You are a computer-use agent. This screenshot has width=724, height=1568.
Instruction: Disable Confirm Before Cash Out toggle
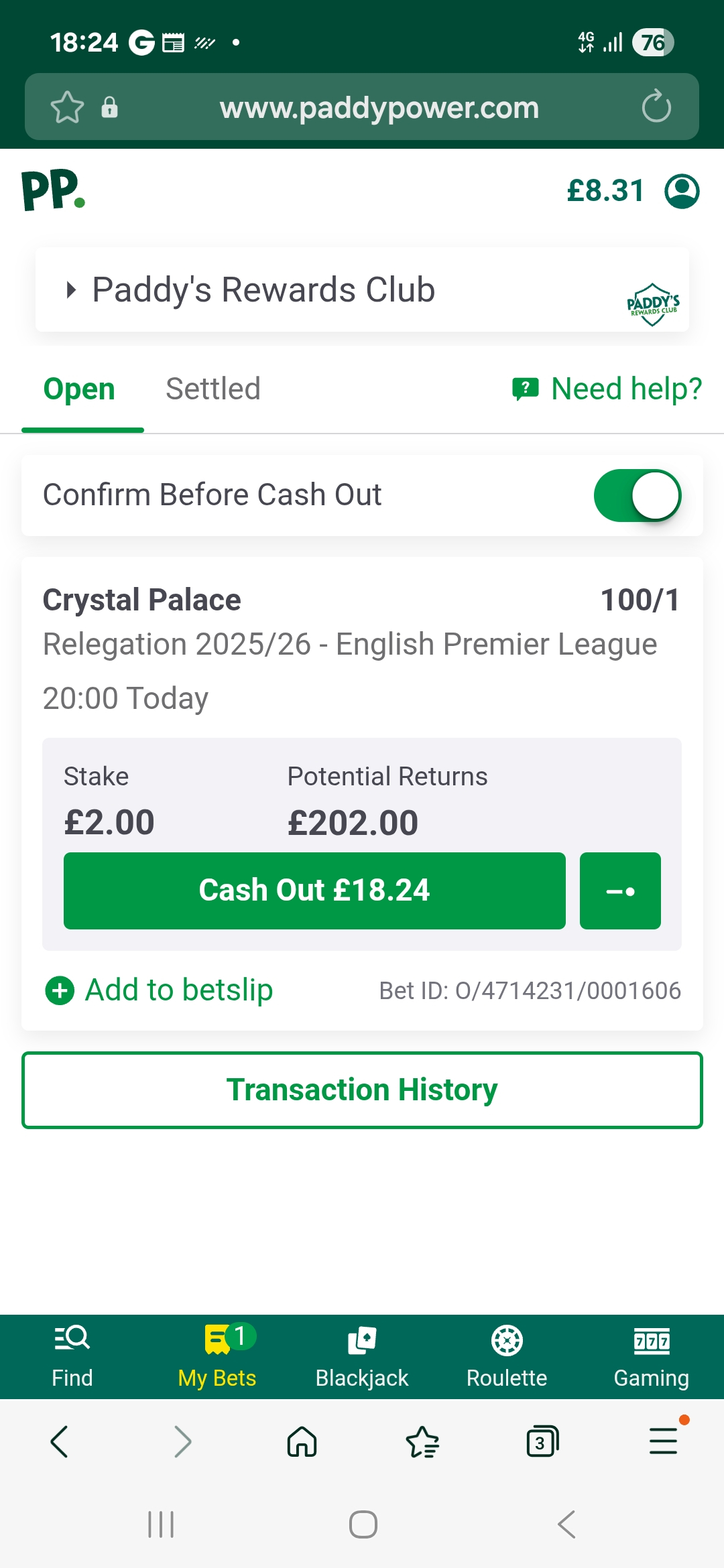tap(637, 496)
